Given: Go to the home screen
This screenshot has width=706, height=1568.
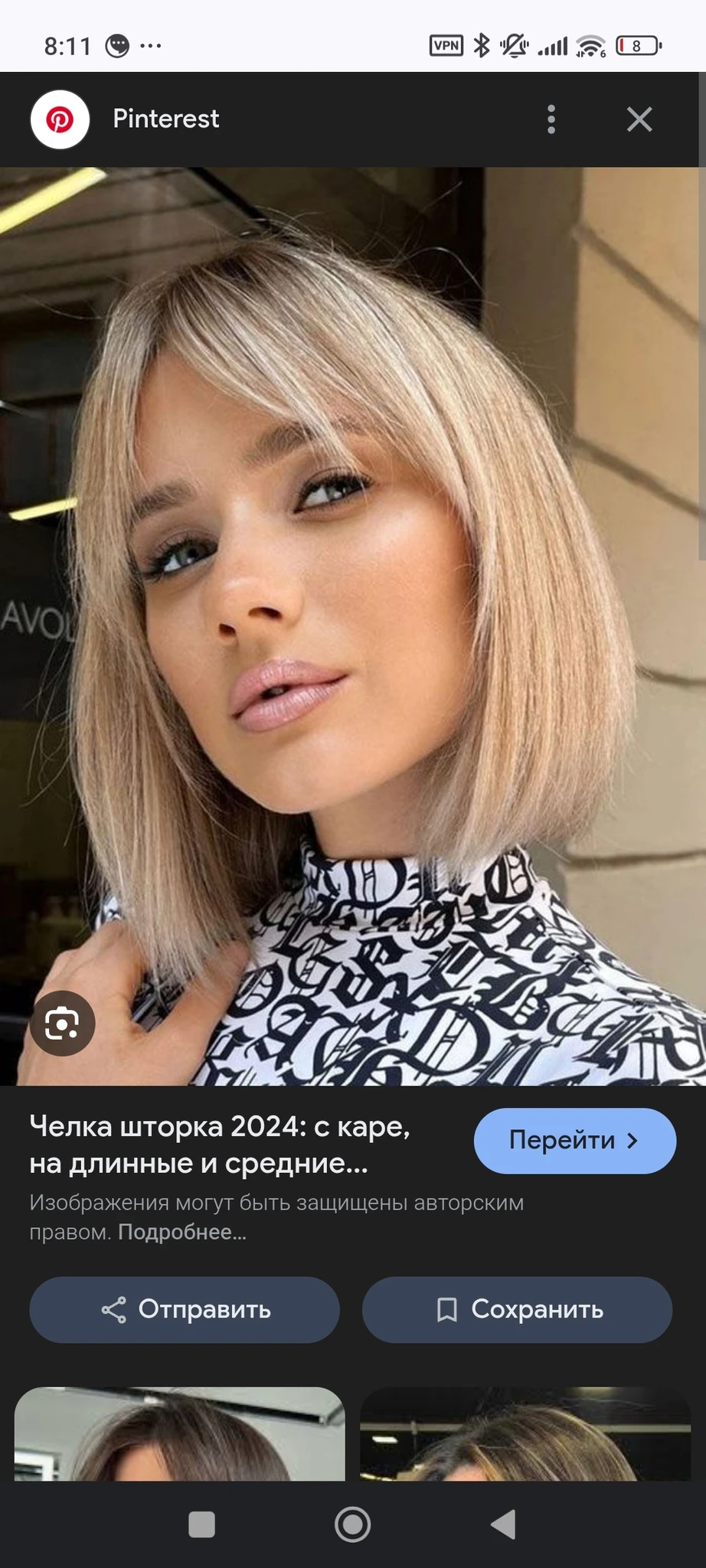Looking at the screenshot, I should (353, 1524).
